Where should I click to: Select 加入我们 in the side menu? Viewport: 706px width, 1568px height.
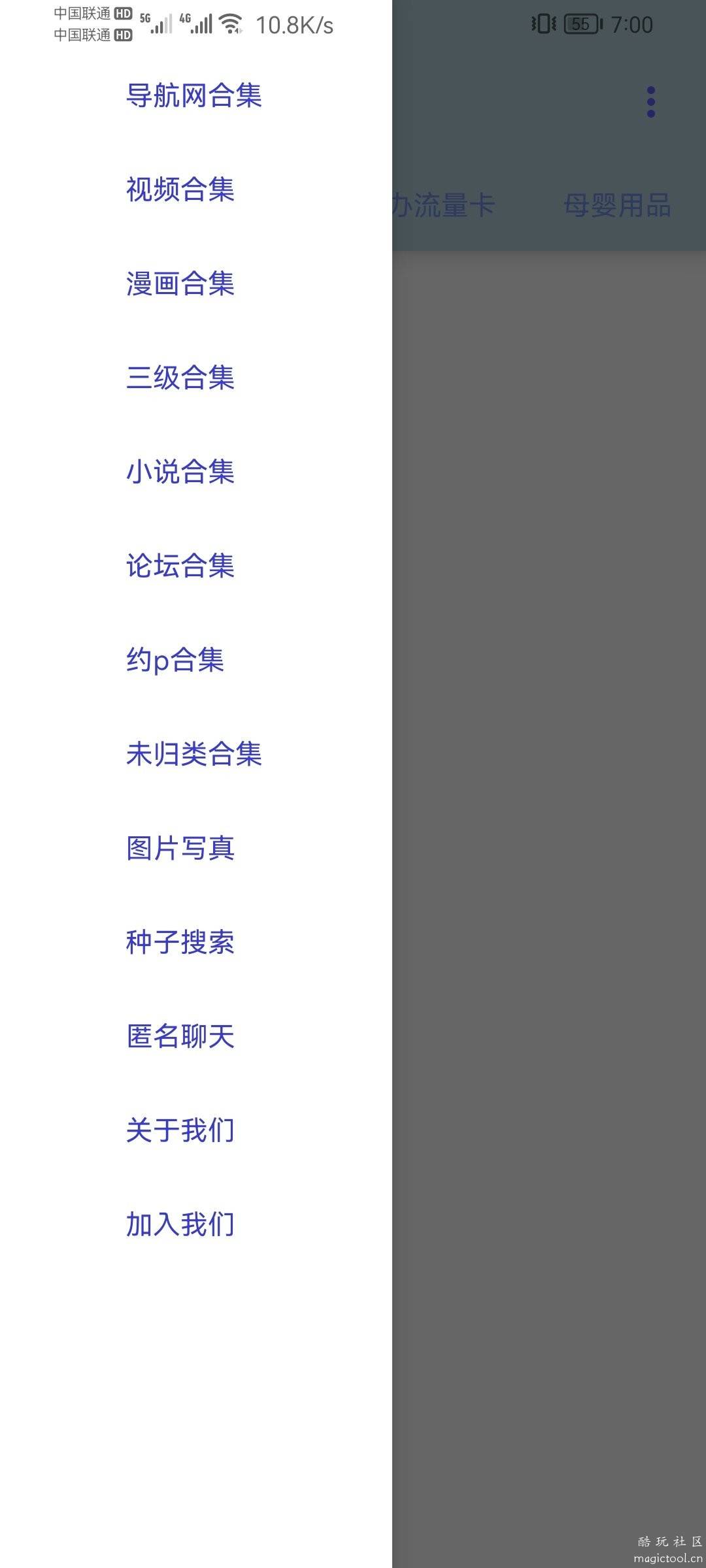point(180,1224)
